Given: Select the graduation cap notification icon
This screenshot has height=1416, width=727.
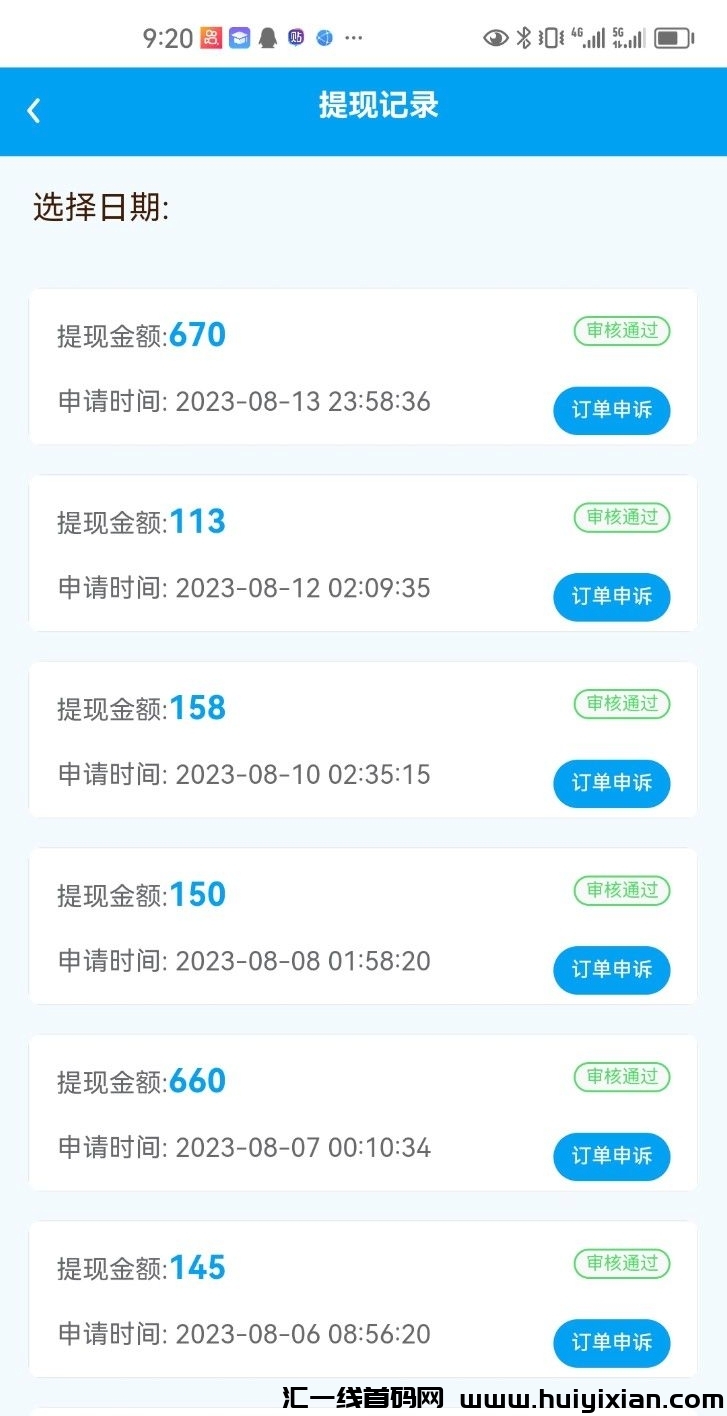Looking at the screenshot, I should click(238, 37).
